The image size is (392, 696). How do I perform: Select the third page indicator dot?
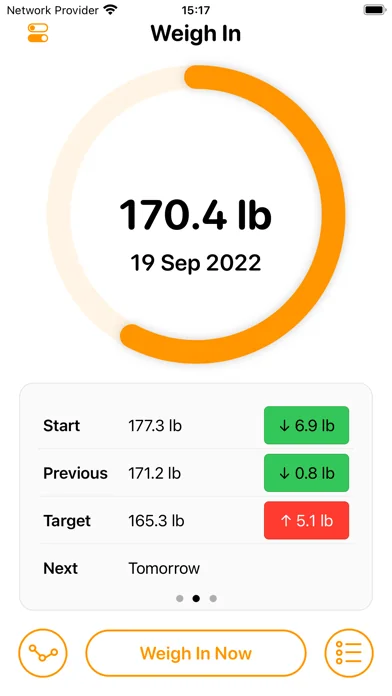click(x=213, y=598)
